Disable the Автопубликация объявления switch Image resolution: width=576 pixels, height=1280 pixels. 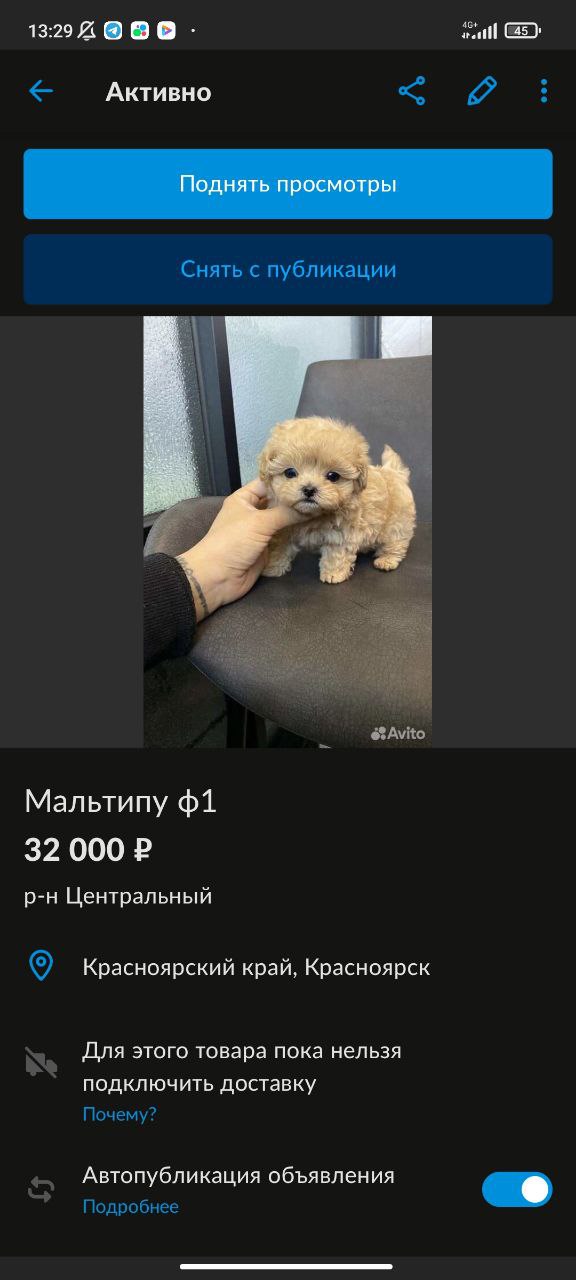click(x=517, y=1189)
